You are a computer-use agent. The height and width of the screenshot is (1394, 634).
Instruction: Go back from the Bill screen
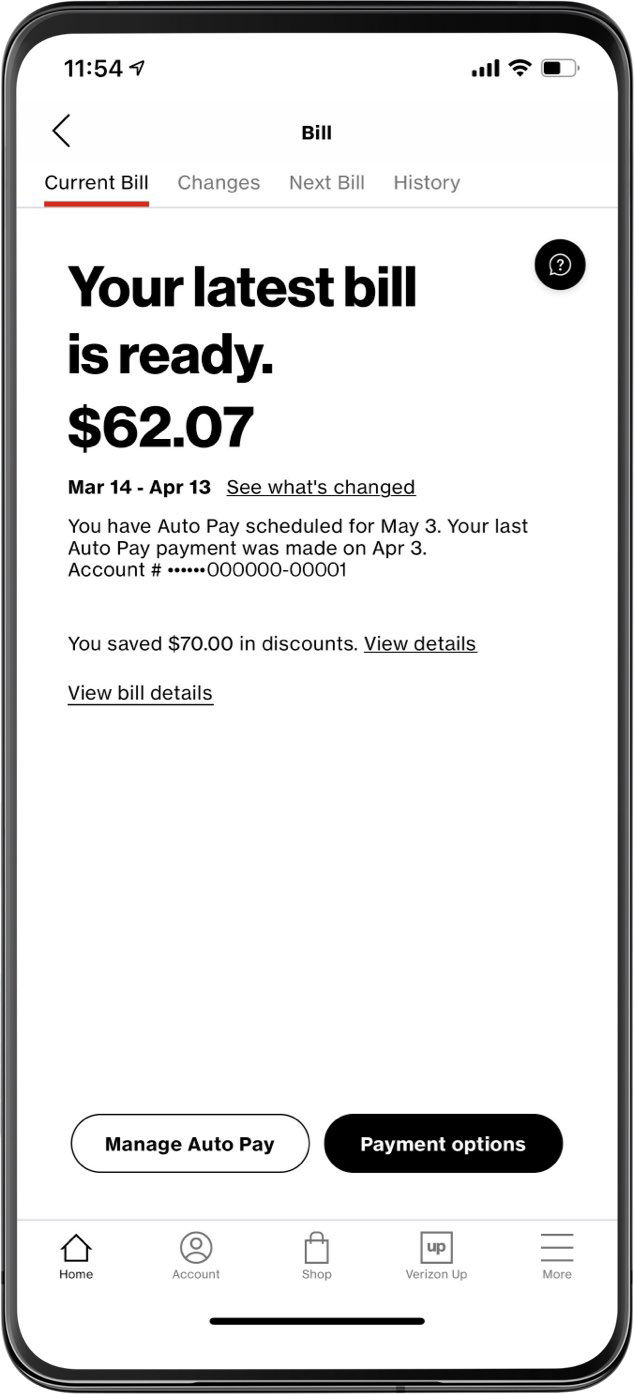[x=62, y=131]
